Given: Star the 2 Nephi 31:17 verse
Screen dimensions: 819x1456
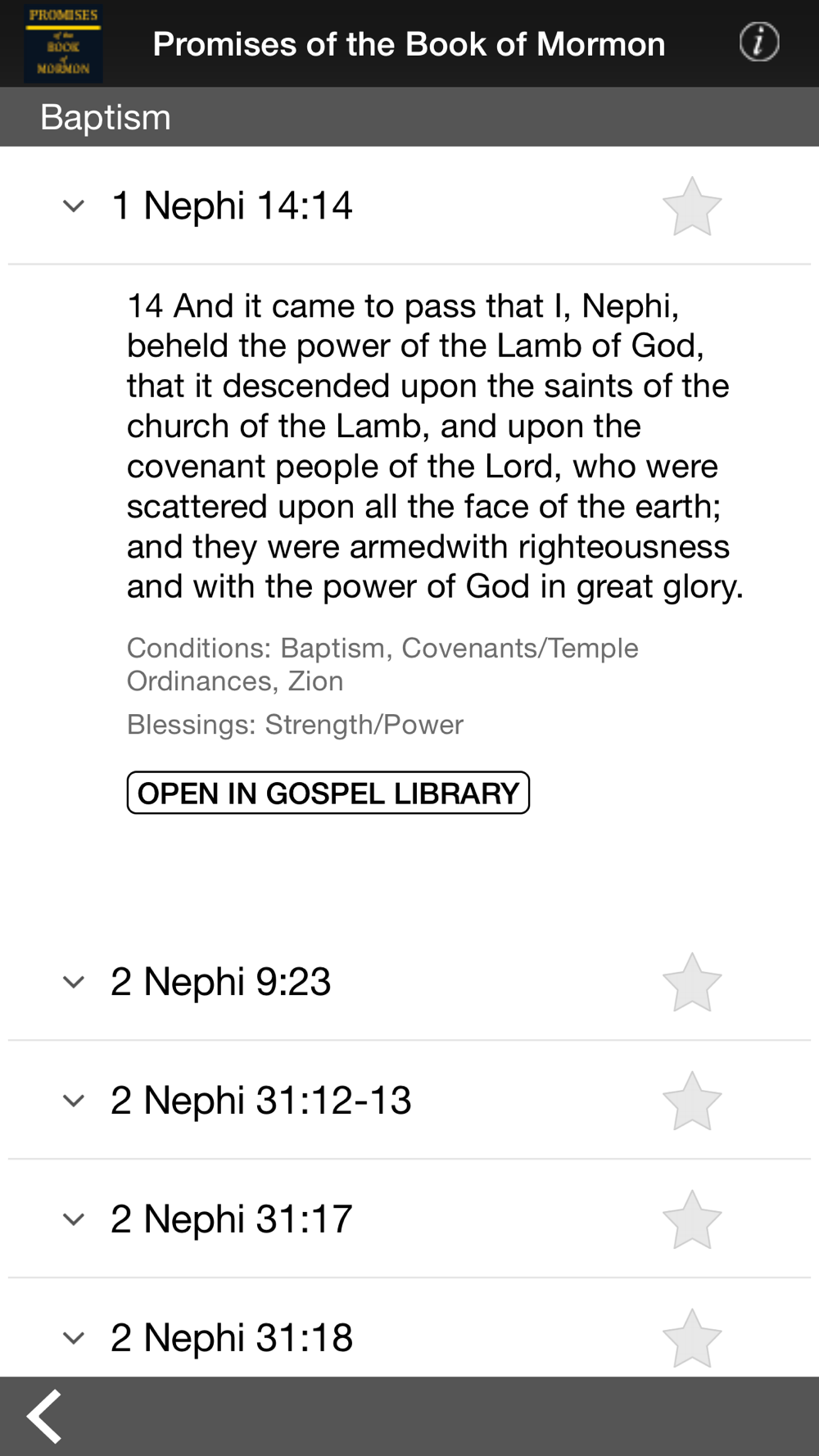Looking at the screenshot, I should tap(692, 1219).
